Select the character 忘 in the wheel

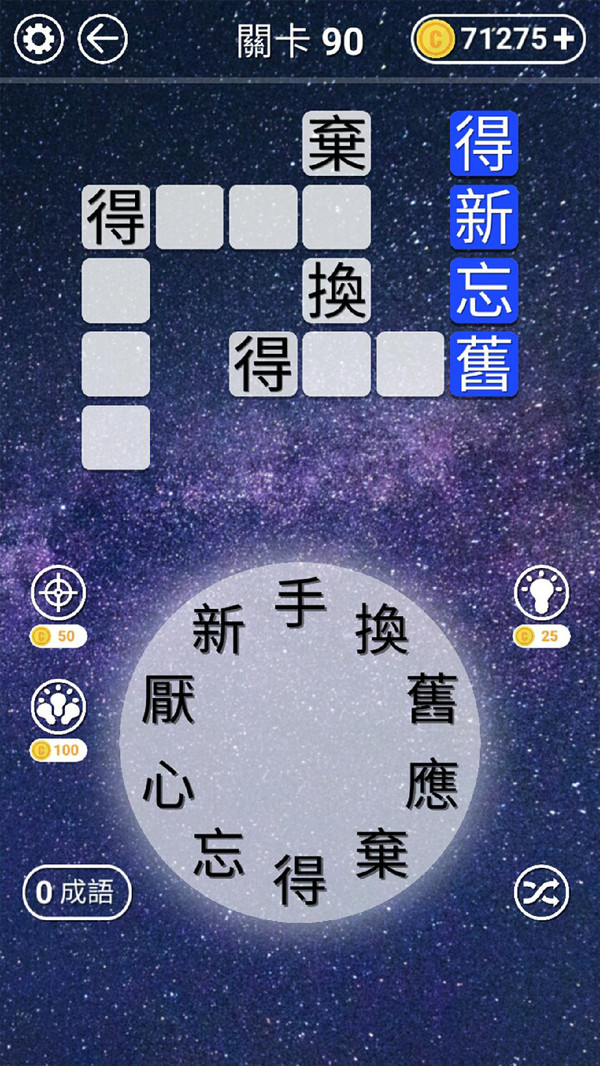[x=218, y=853]
